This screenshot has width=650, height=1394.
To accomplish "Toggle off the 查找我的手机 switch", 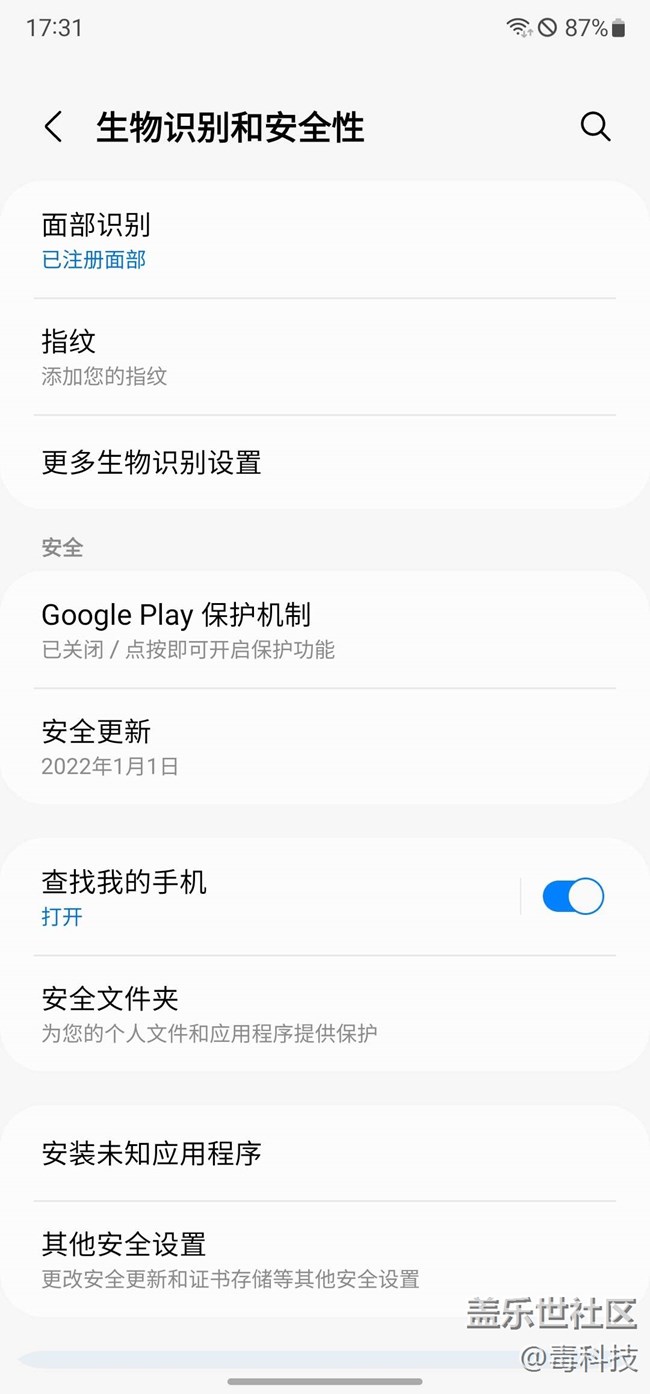I will [573, 897].
